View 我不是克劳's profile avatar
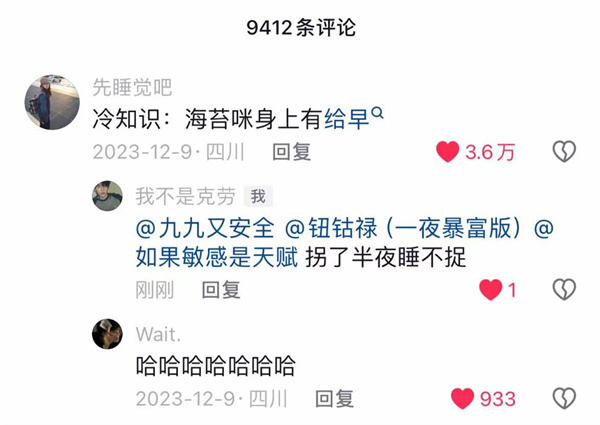Viewport: 600px width, 425px height. tap(107, 195)
